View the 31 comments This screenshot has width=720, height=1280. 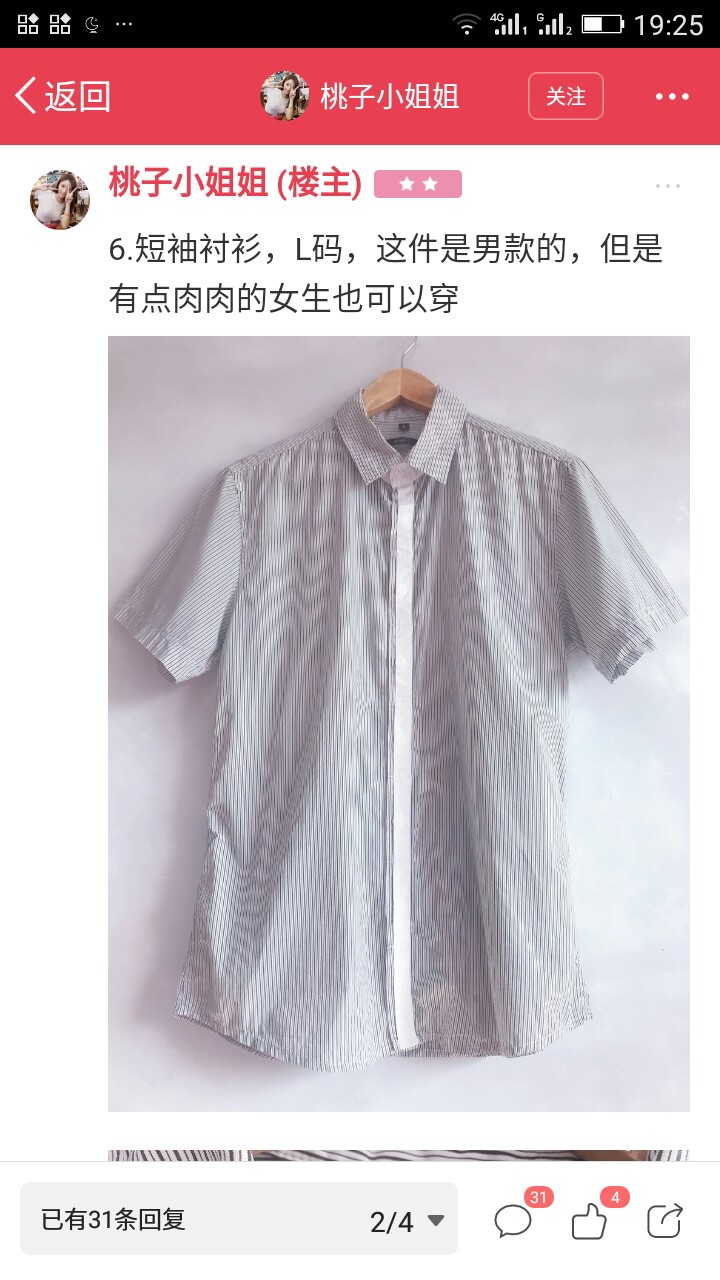(x=515, y=1219)
